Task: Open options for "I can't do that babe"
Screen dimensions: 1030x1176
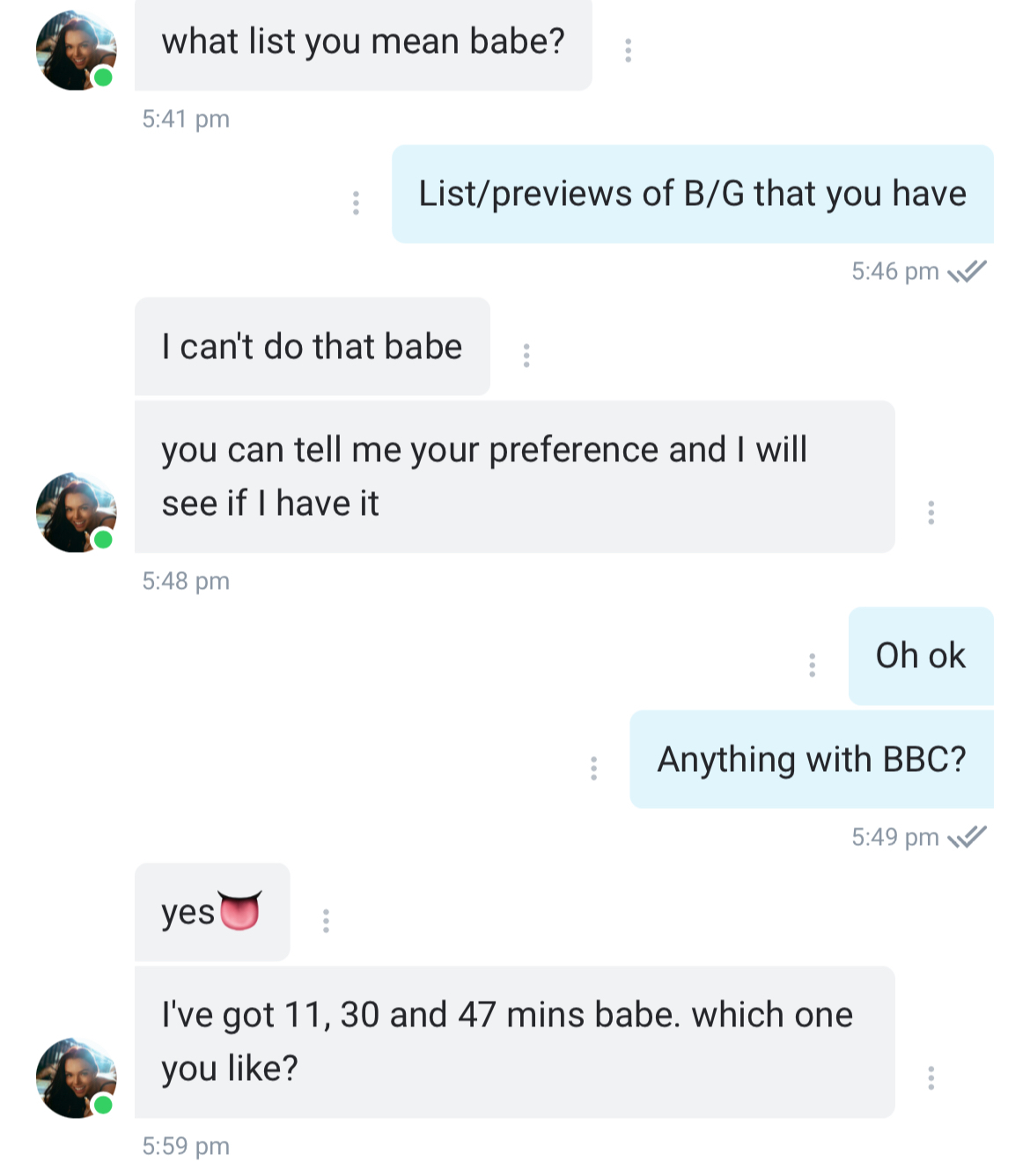Action: [526, 356]
